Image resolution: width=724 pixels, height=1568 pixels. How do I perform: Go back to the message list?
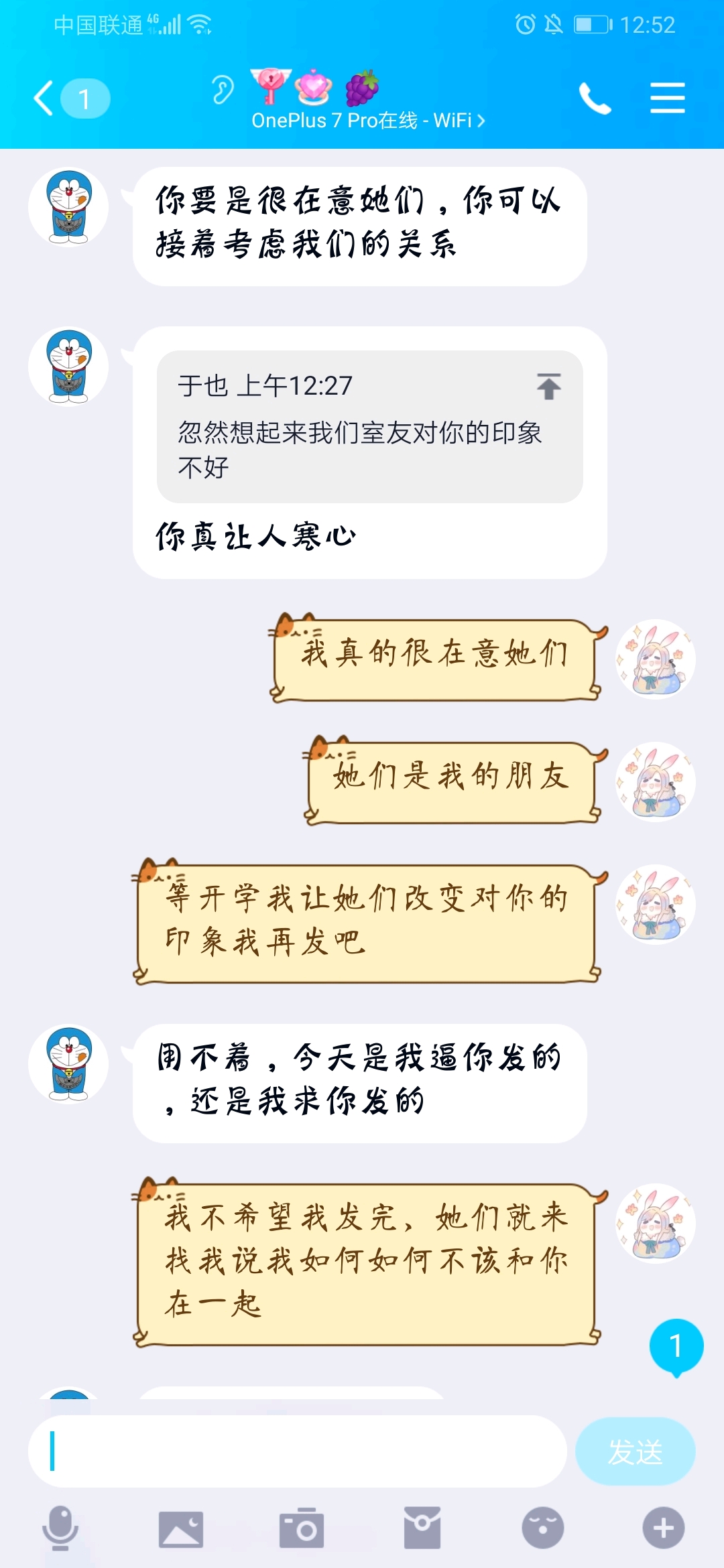pyautogui.click(x=70, y=99)
